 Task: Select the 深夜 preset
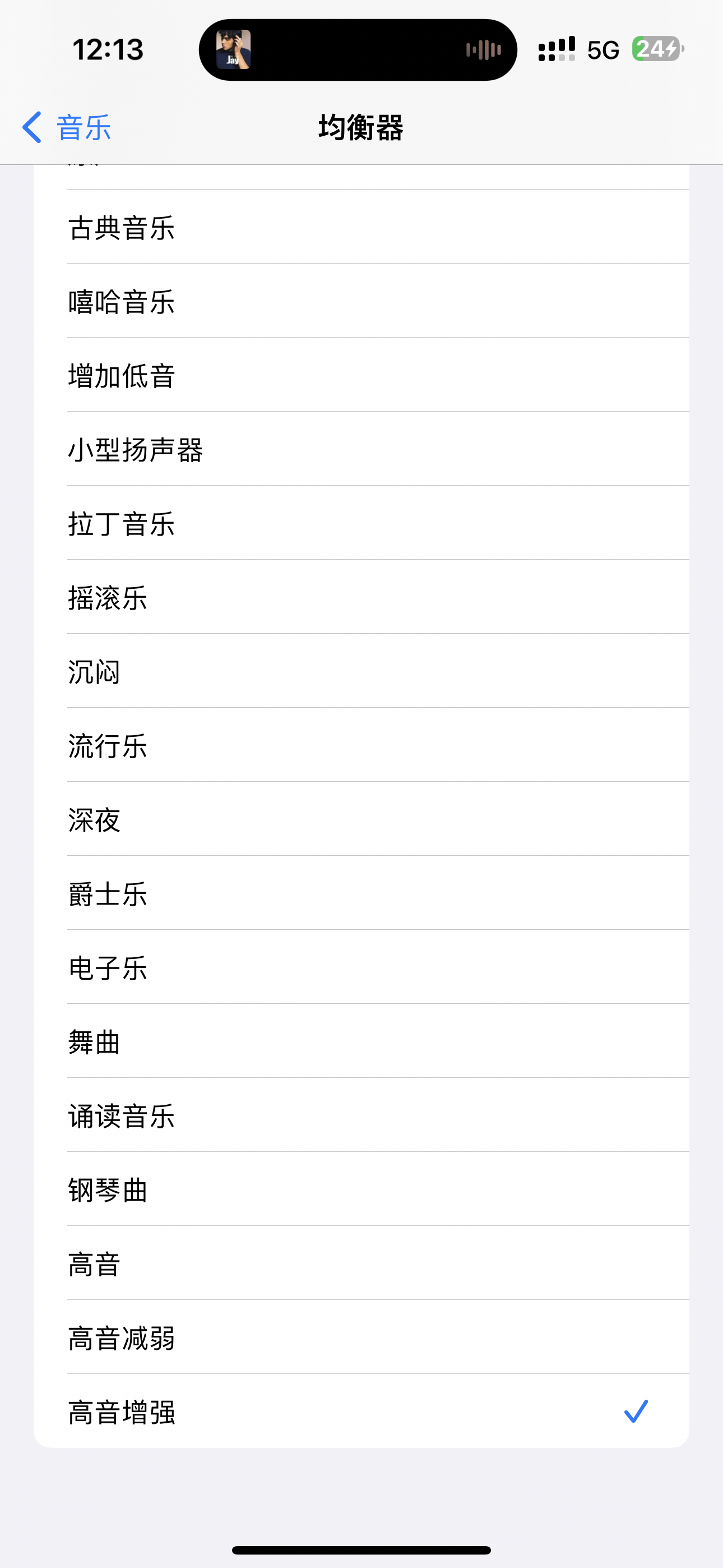(361, 819)
